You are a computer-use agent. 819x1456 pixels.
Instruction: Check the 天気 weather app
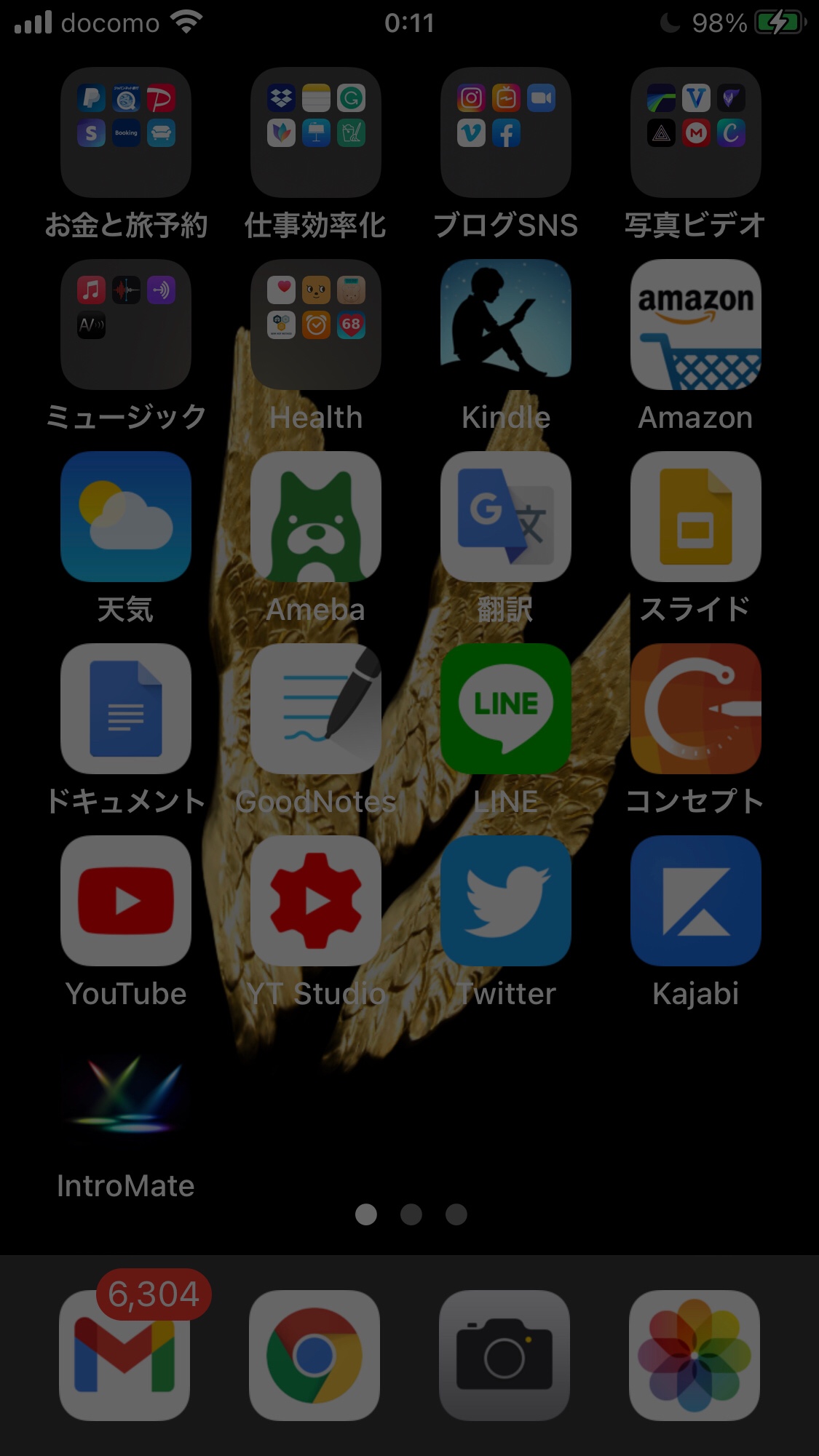pyautogui.click(x=126, y=517)
